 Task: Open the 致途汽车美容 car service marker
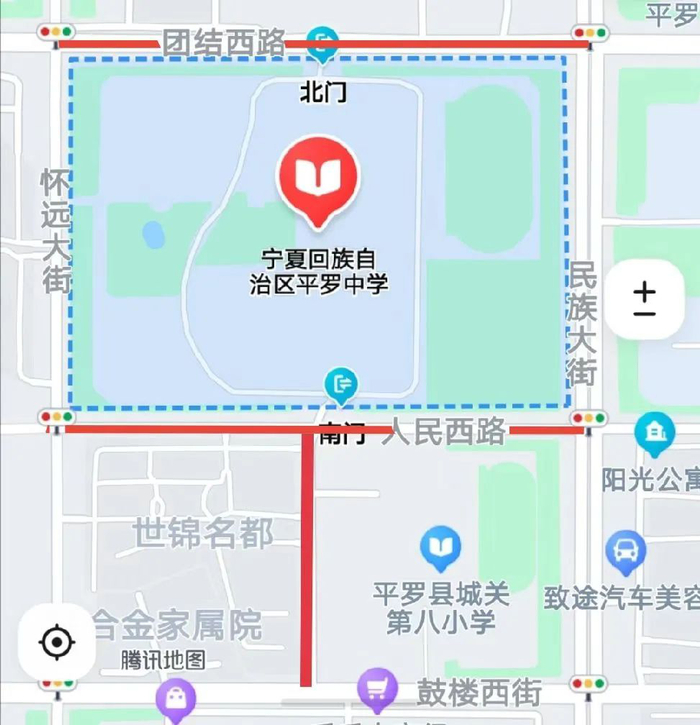[626, 551]
